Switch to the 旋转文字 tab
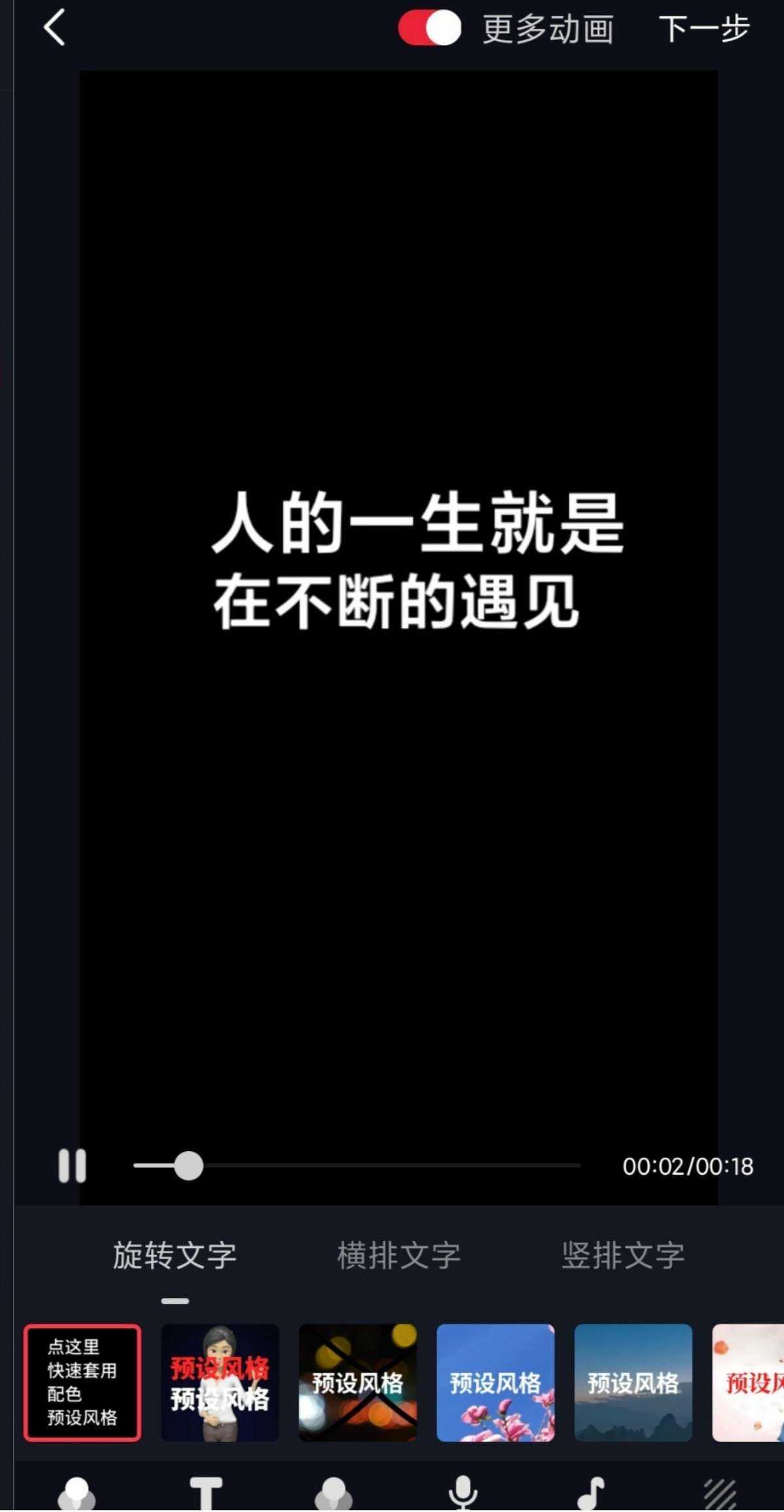 [175, 1255]
